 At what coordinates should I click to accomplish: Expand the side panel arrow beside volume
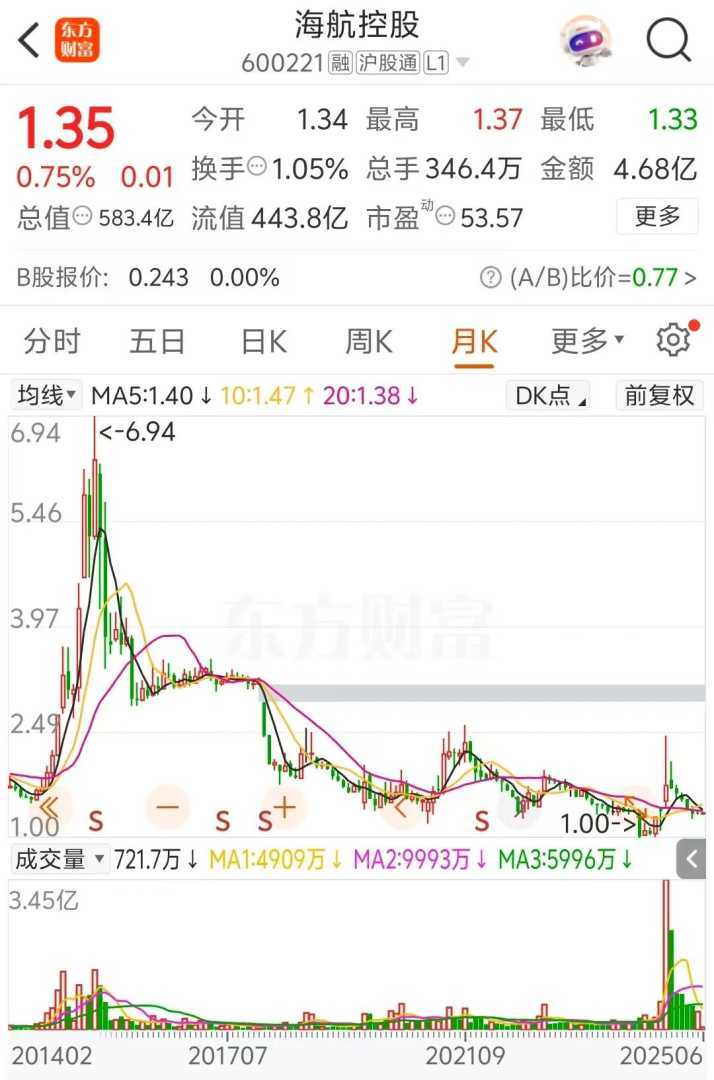point(692,858)
